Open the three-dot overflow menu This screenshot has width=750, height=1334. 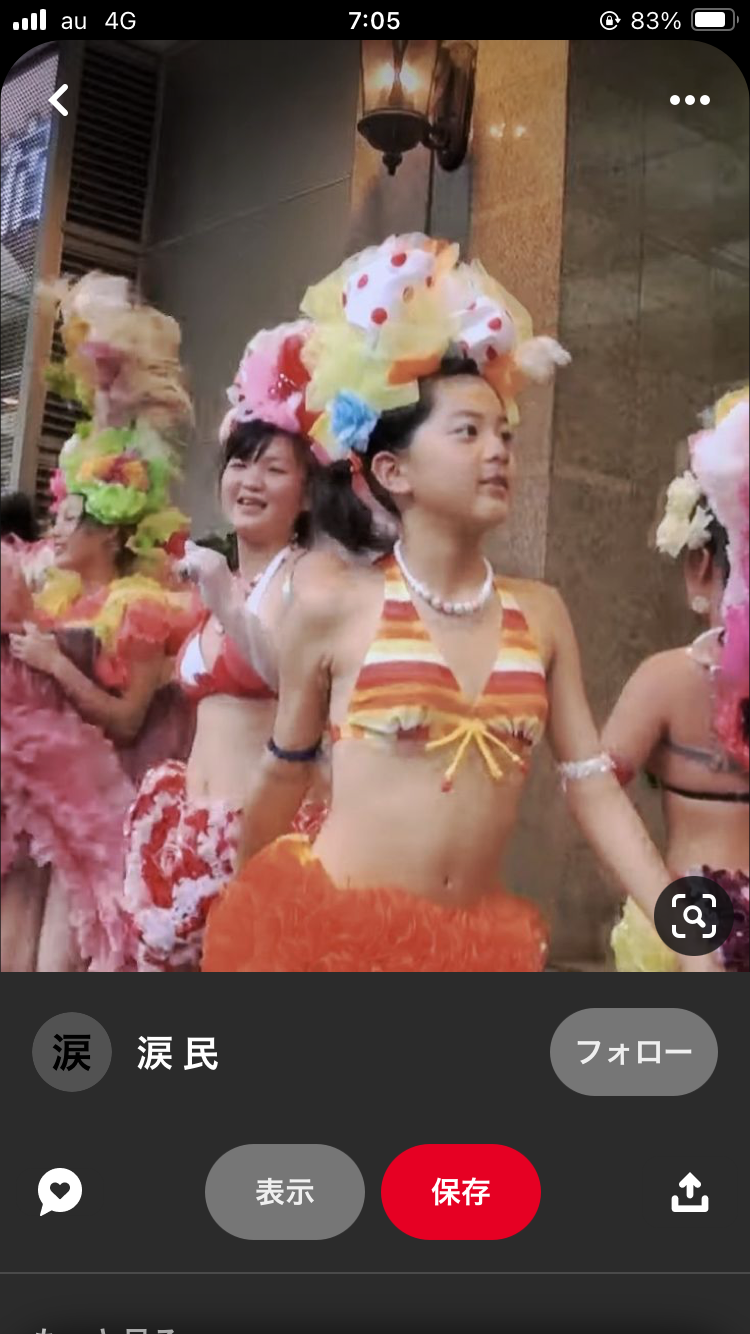[x=690, y=100]
